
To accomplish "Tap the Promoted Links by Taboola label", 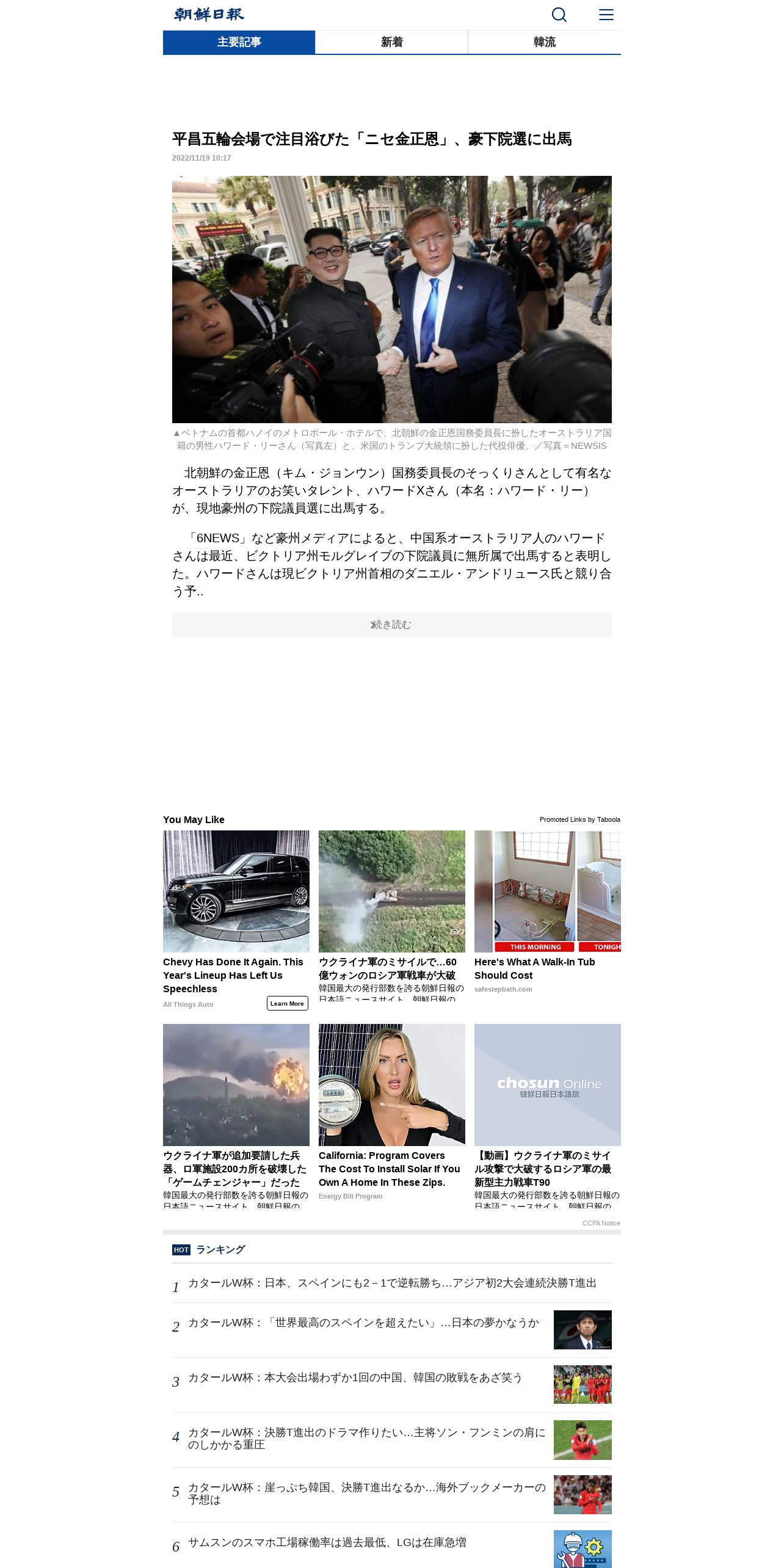I will 579,819.
